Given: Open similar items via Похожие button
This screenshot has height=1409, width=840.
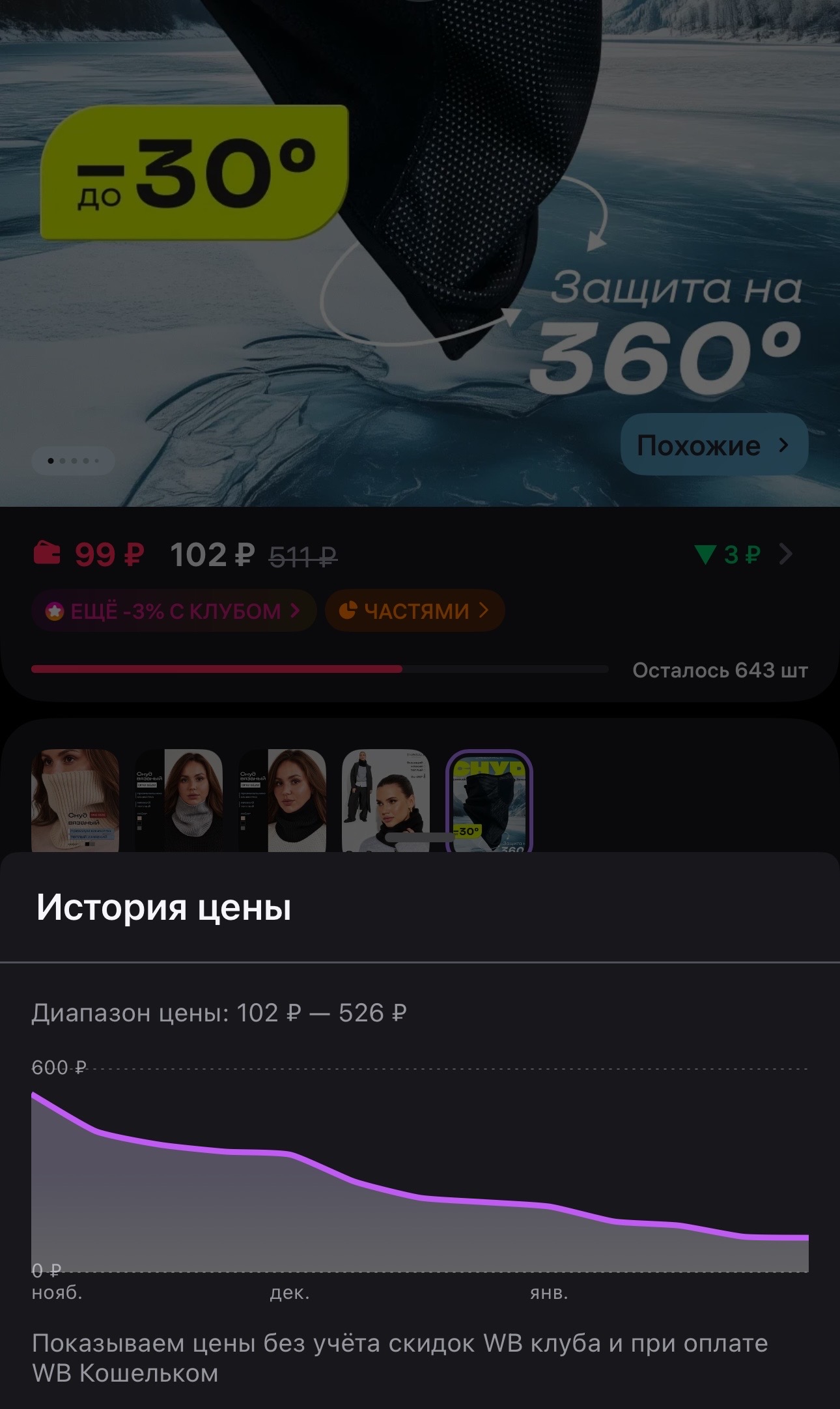Looking at the screenshot, I should tap(714, 445).
